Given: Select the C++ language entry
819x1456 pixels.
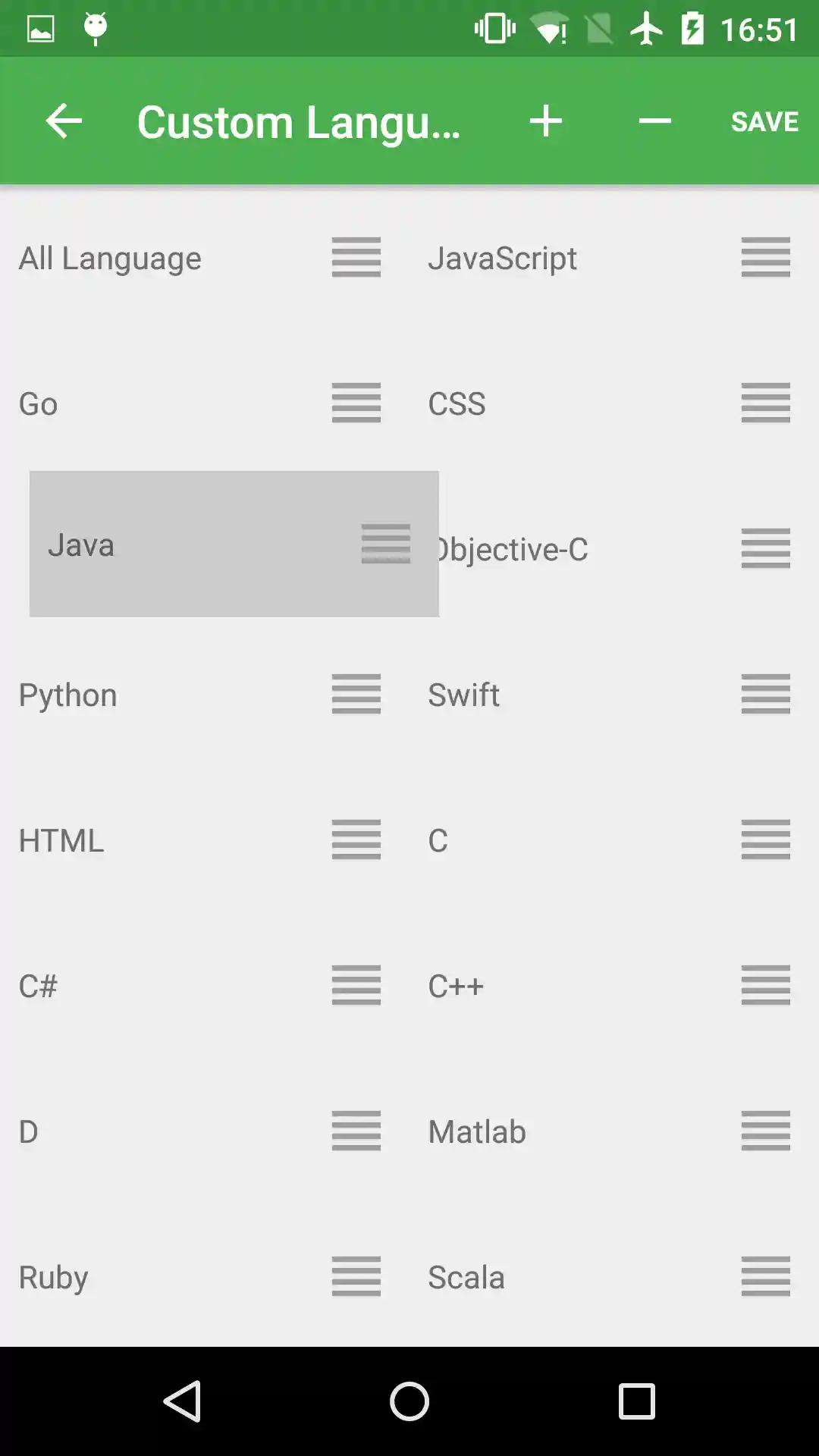Looking at the screenshot, I should (x=531, y=987).
